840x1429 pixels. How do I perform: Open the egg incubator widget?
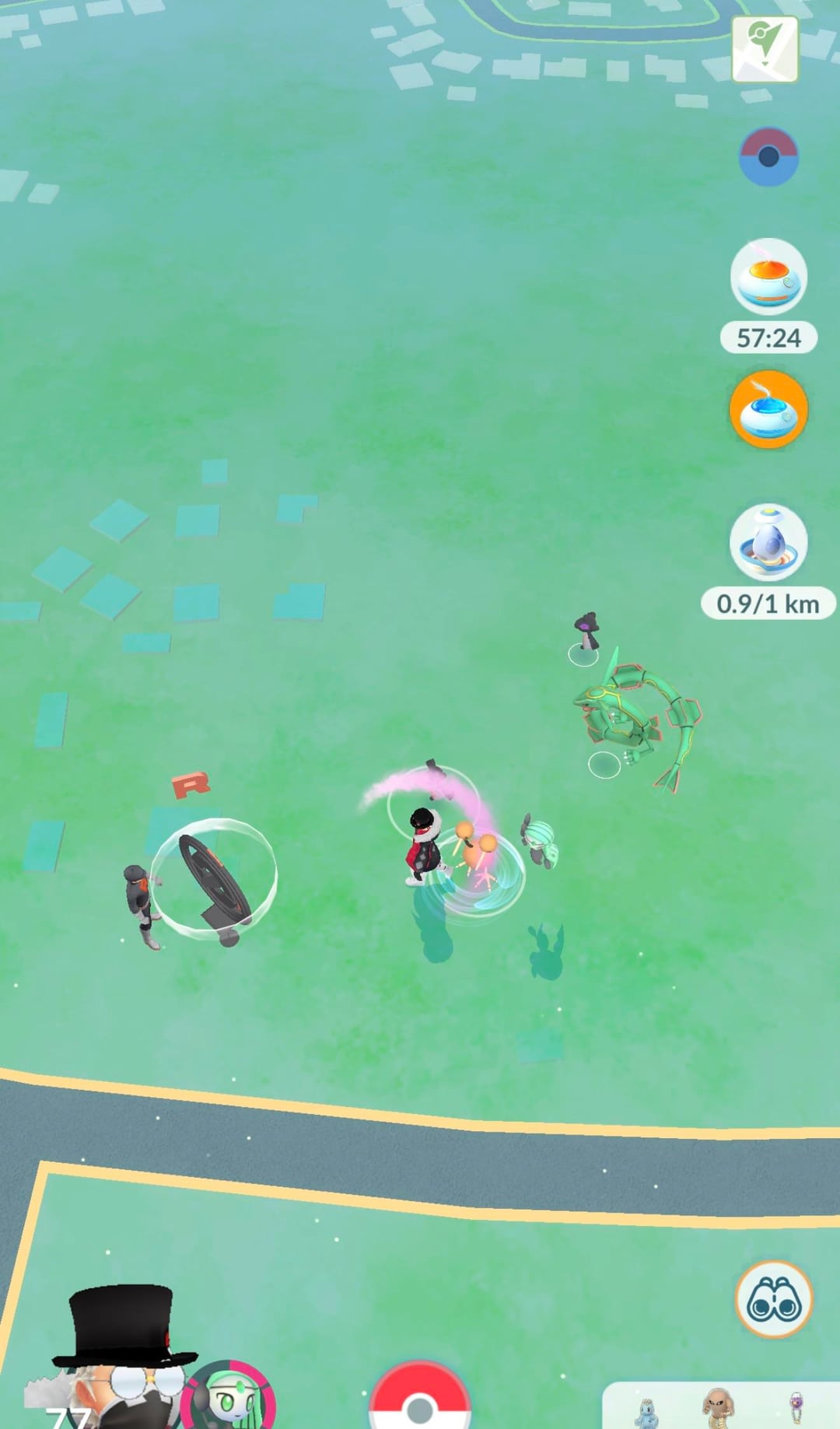coord(768,544)
